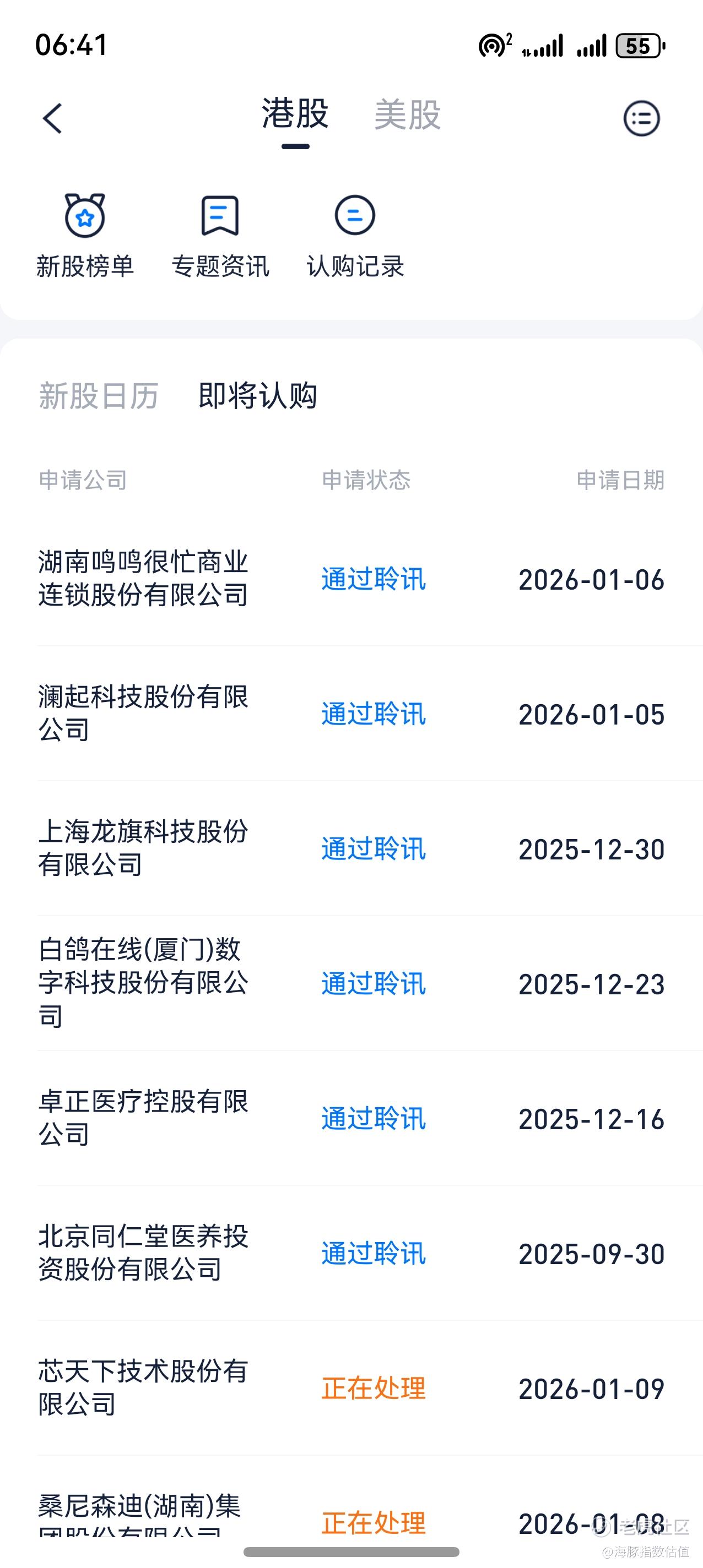Open the 上海龙旗科技股份有限公司 row
This screenshot has height=1568, width=703.
pyautogui.click(x=351, y=848)
